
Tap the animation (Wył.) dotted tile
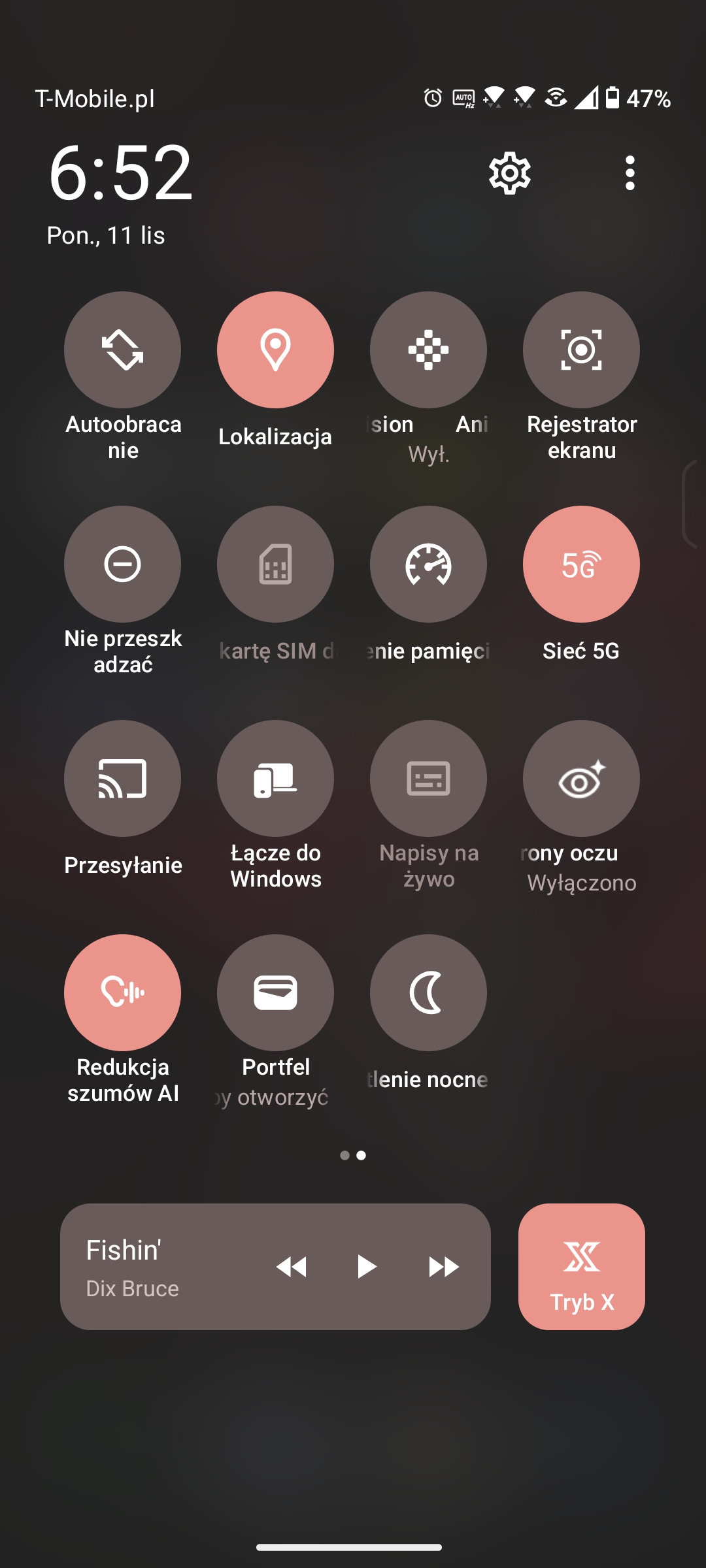tap(428, 350)
